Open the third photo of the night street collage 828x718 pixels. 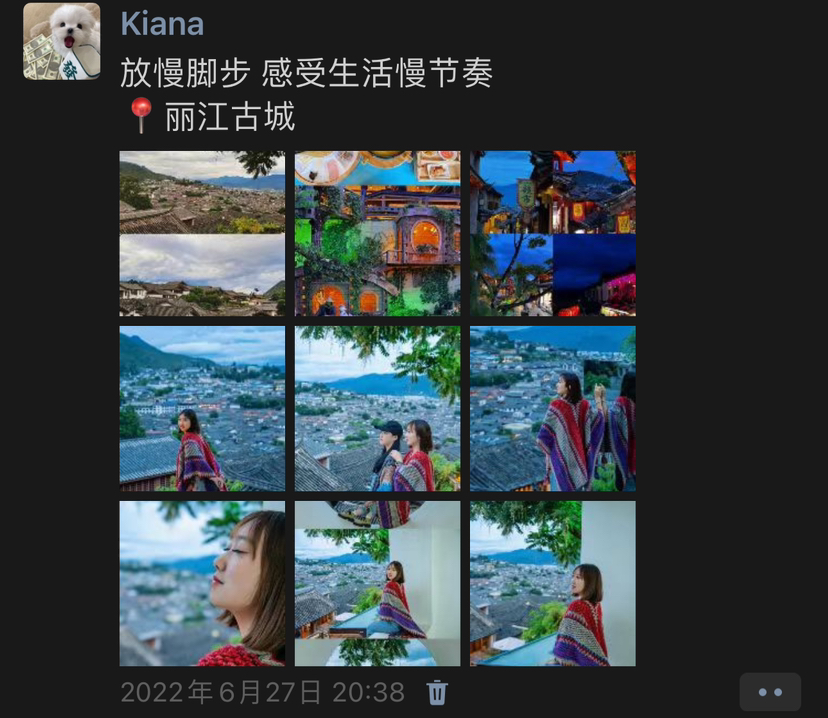coord(552,233)
